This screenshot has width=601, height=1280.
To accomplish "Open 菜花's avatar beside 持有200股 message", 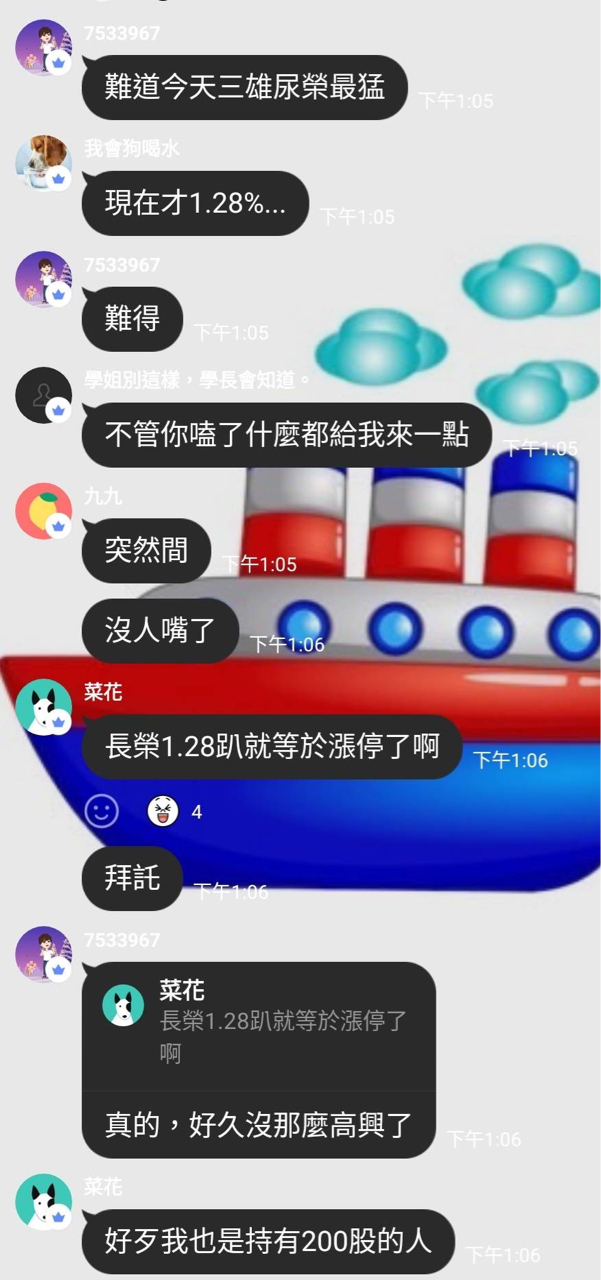I will [43, 1201].
